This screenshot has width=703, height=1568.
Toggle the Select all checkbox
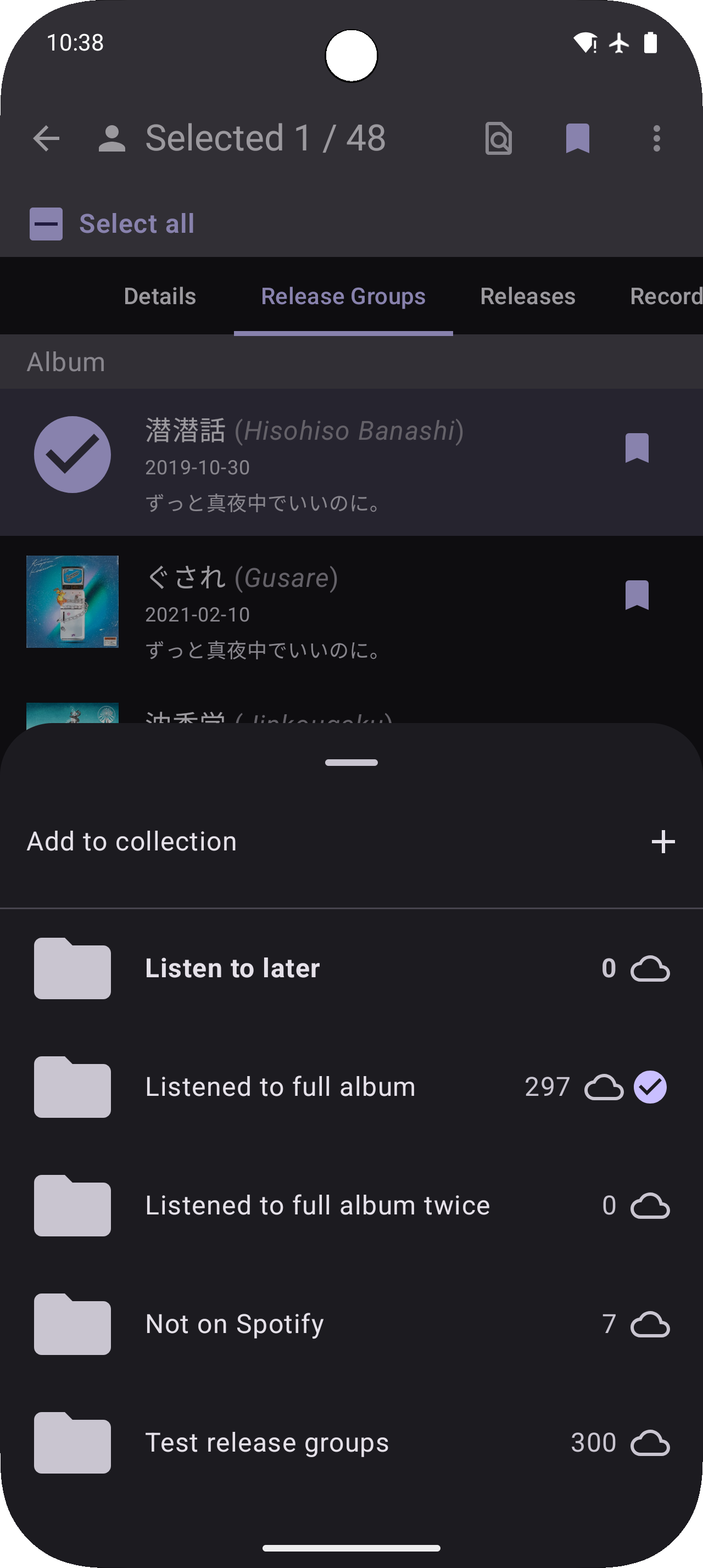[x=46, y=224]
